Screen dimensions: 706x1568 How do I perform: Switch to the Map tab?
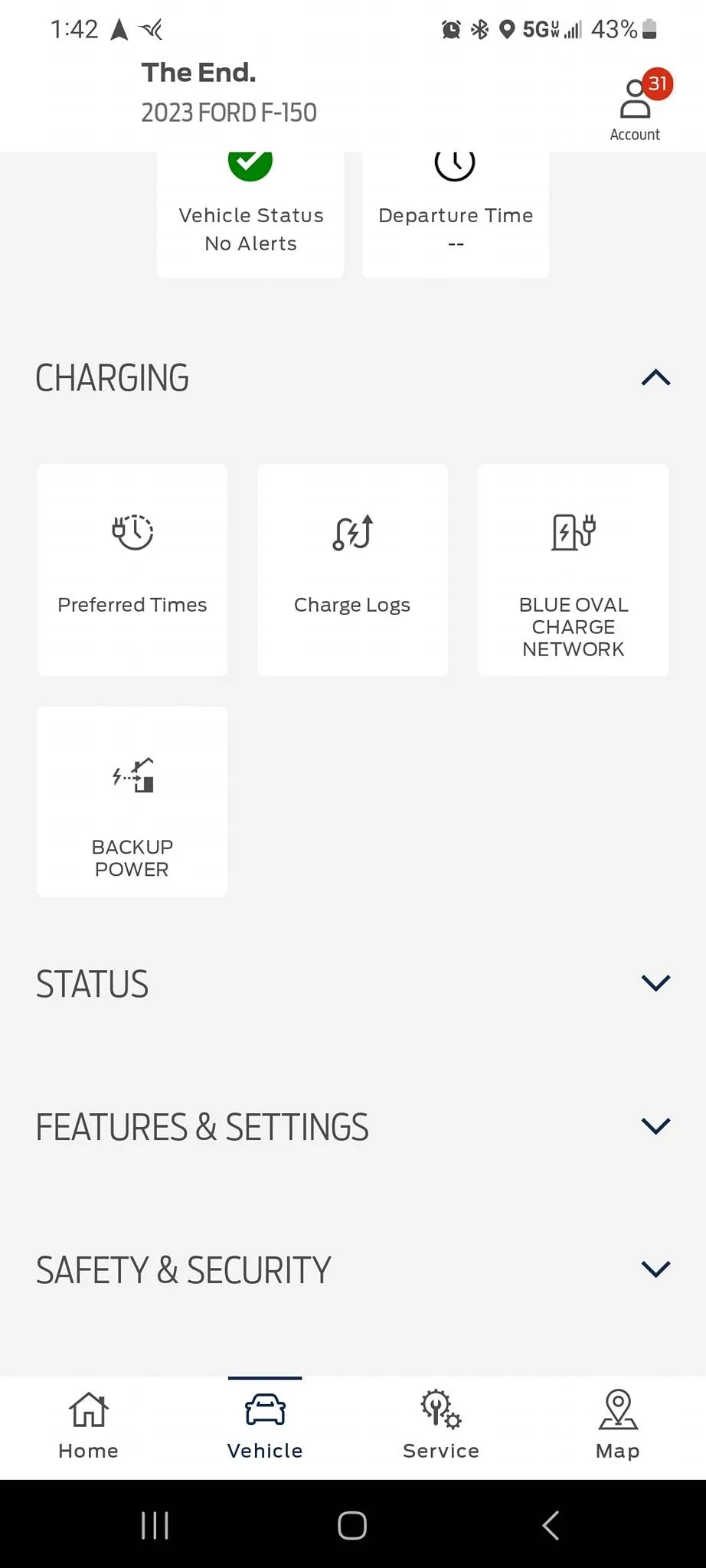[x=617, y=1426]
